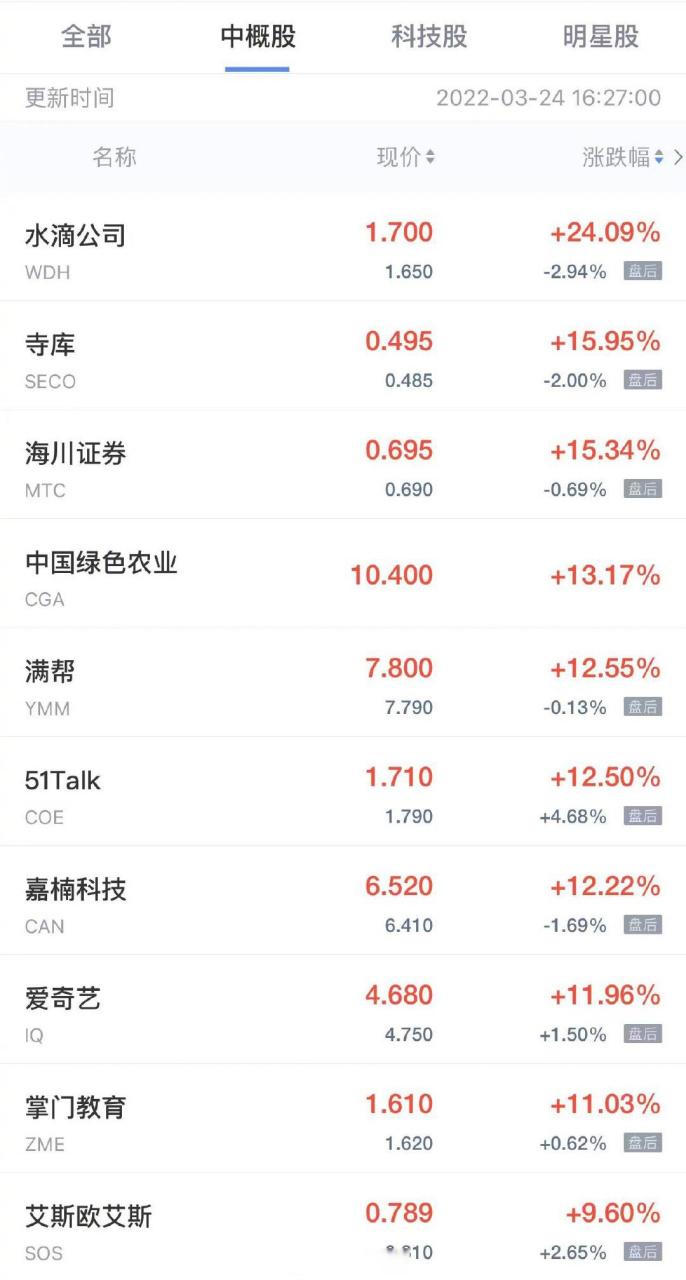This screenshot has width=686, height=1280.
Task: Open the 明星股 tab
Action: (600, 37)
